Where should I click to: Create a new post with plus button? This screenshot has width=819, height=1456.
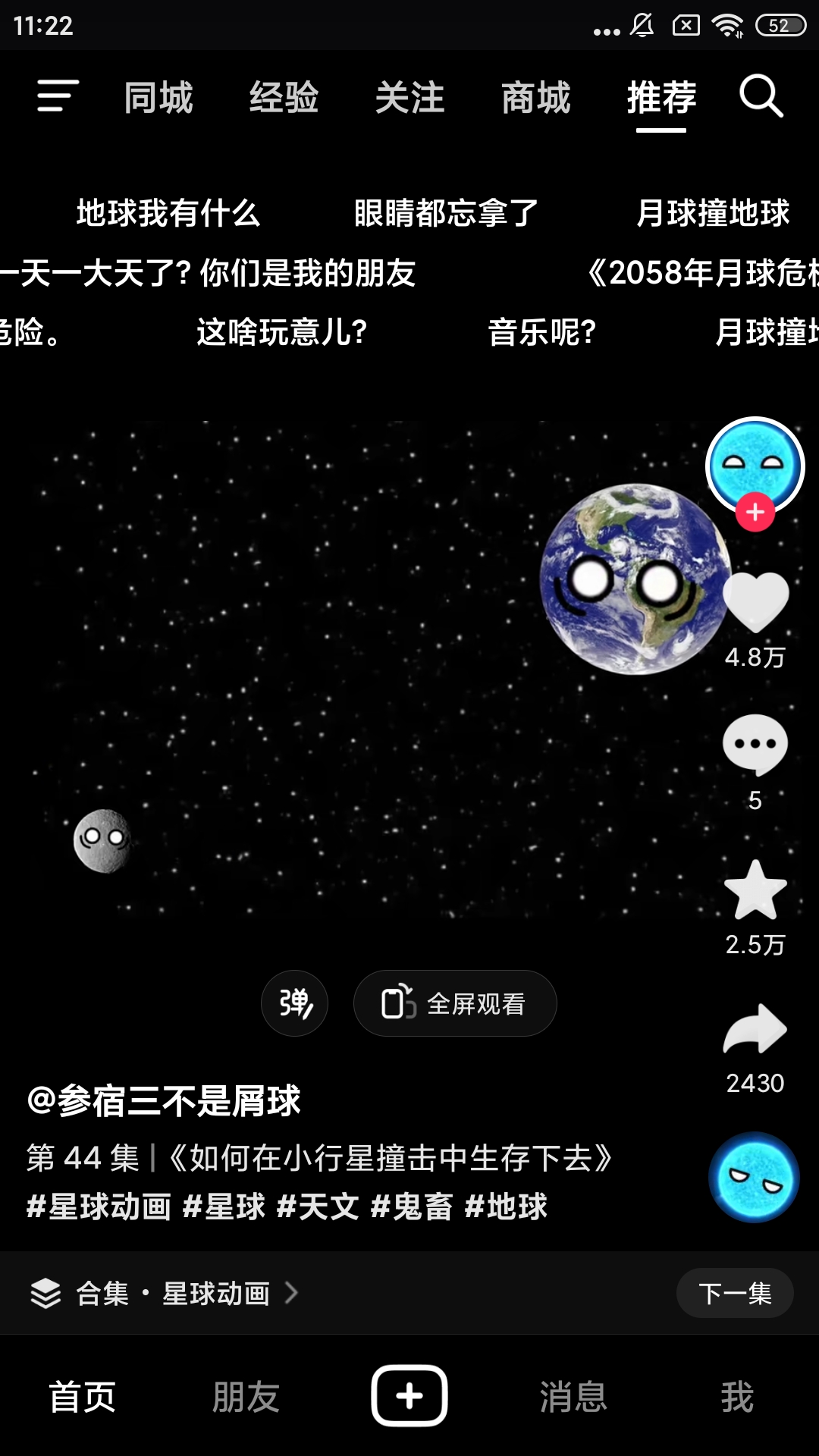click(409, 1396)
